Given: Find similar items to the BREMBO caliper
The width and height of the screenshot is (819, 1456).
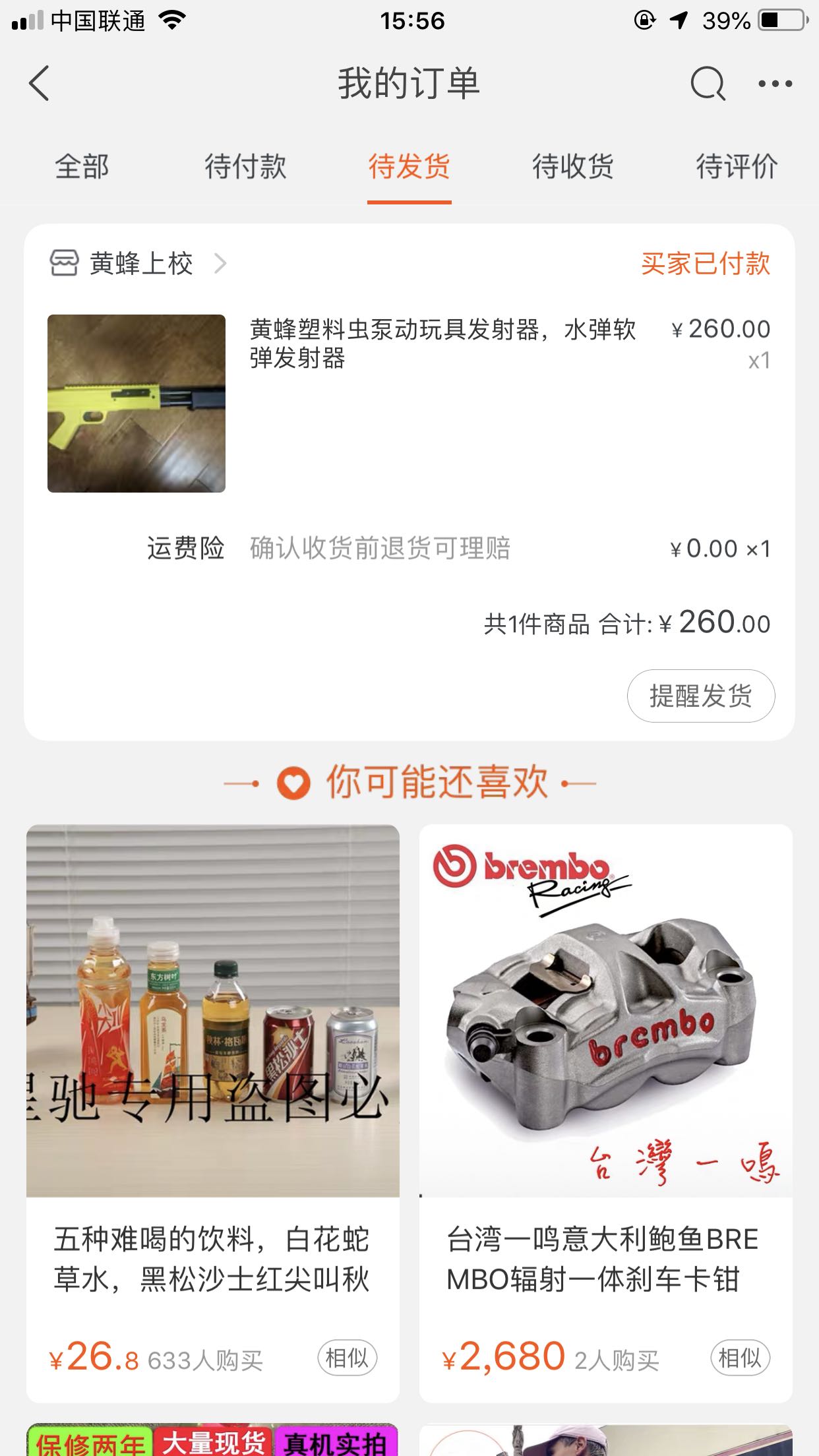Looking at the screenshot, I should pyautogui.click(x=740, y=1358).
